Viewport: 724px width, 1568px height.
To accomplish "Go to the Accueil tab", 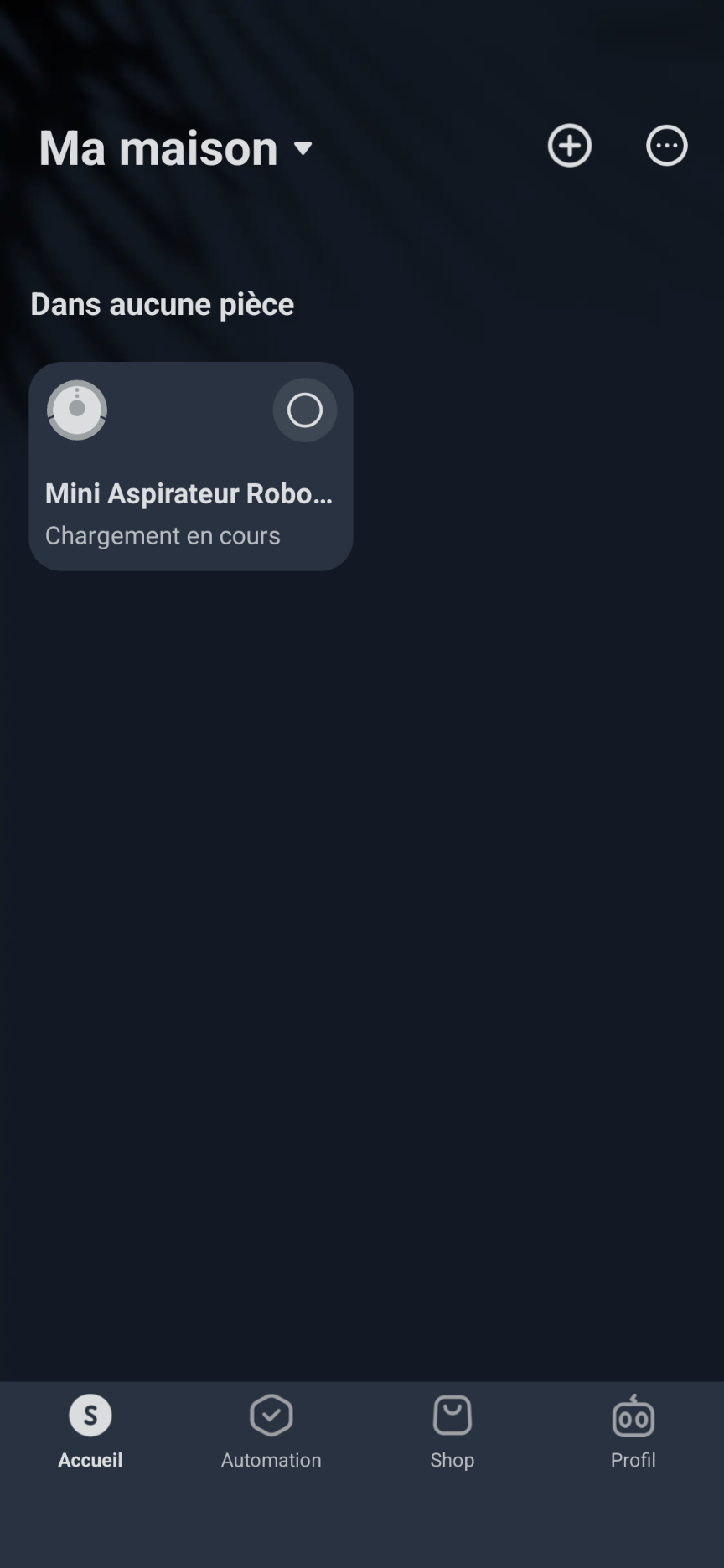I will (90, 1432).
